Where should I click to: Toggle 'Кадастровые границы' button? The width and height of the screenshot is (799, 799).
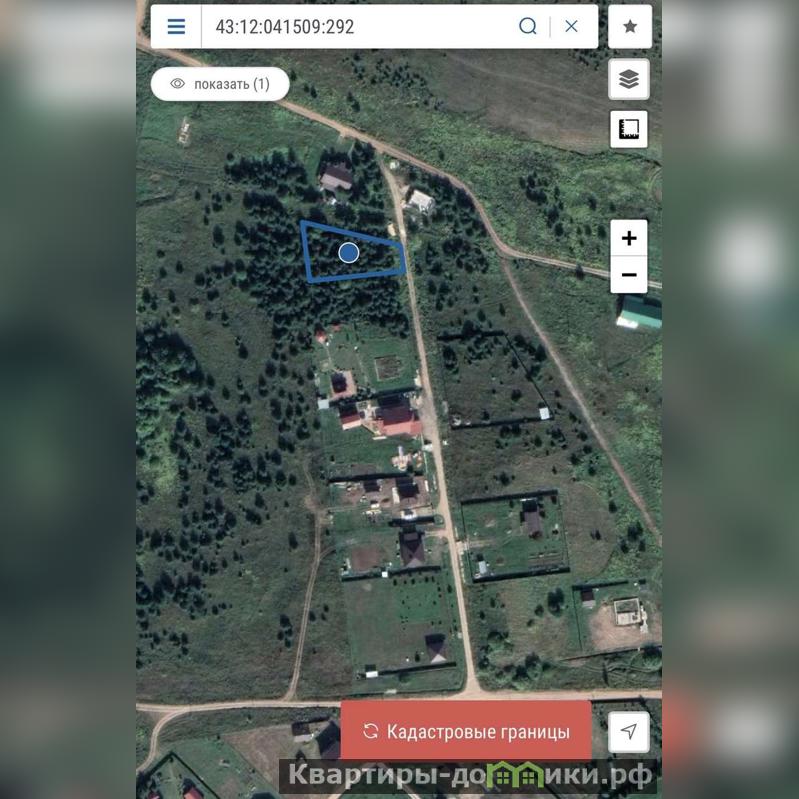pos(466,731)
